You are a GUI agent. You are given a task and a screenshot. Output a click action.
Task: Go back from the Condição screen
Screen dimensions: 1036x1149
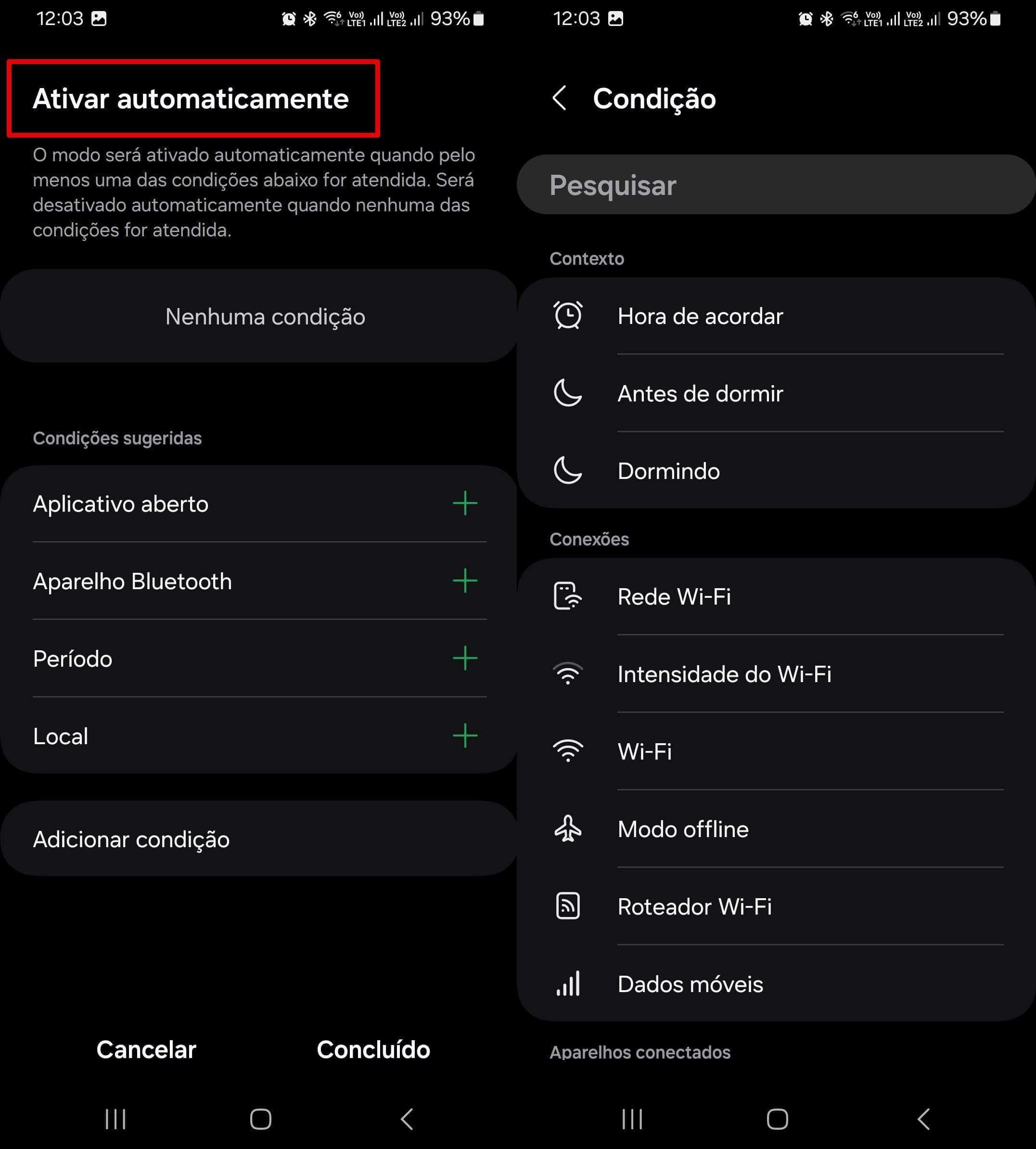point(560,99)
